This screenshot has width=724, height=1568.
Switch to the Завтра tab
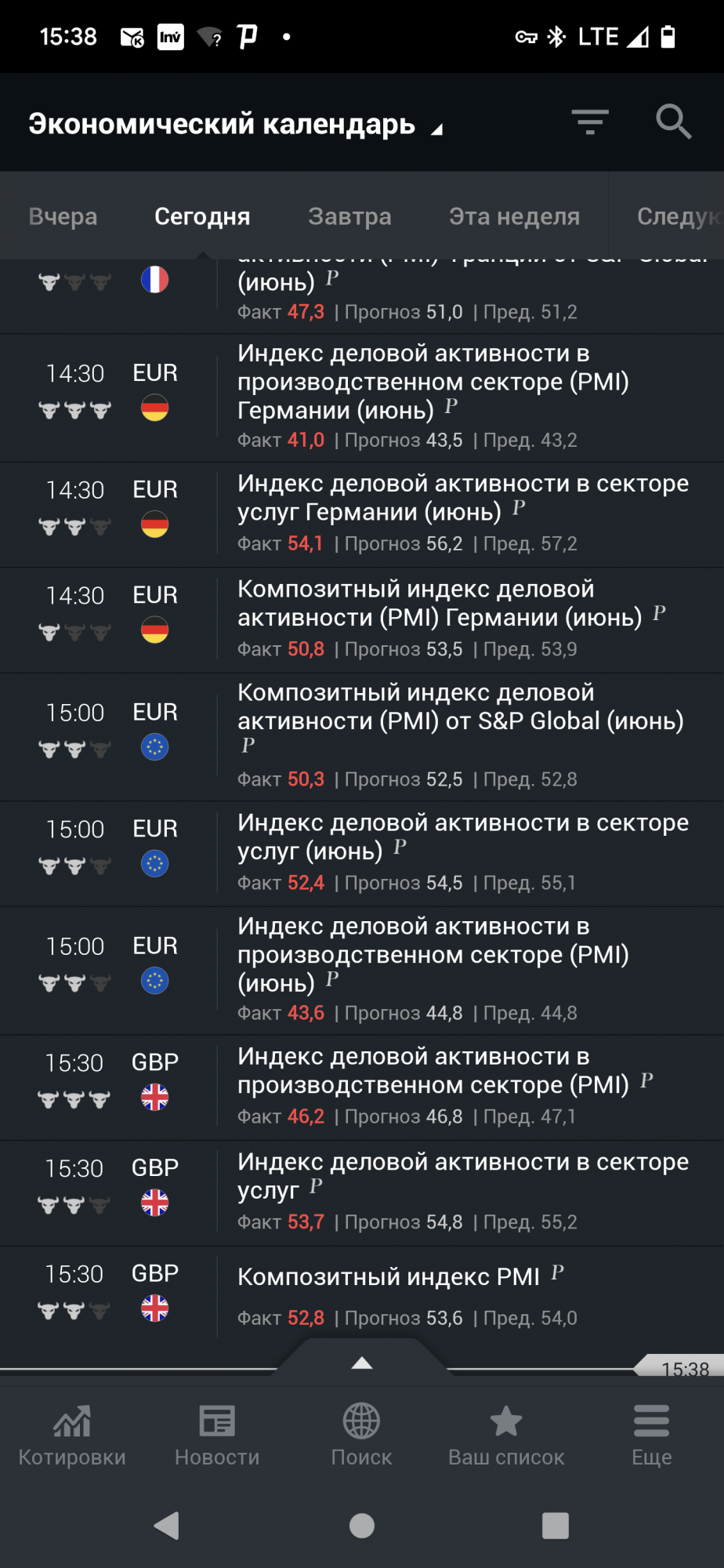pos(349,216)
